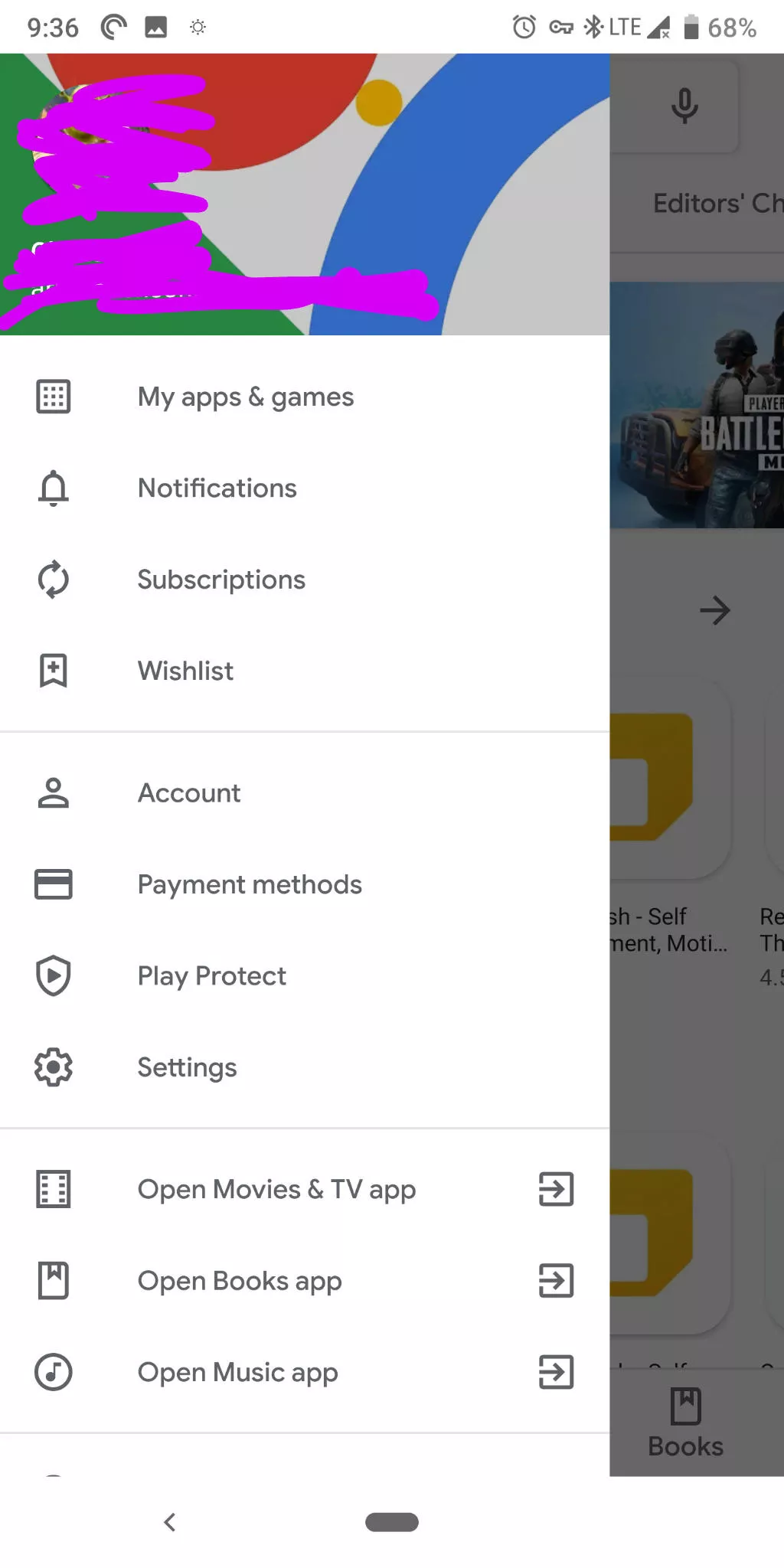
Task: Open My apps & games
Action: click(x=245, y=397)
